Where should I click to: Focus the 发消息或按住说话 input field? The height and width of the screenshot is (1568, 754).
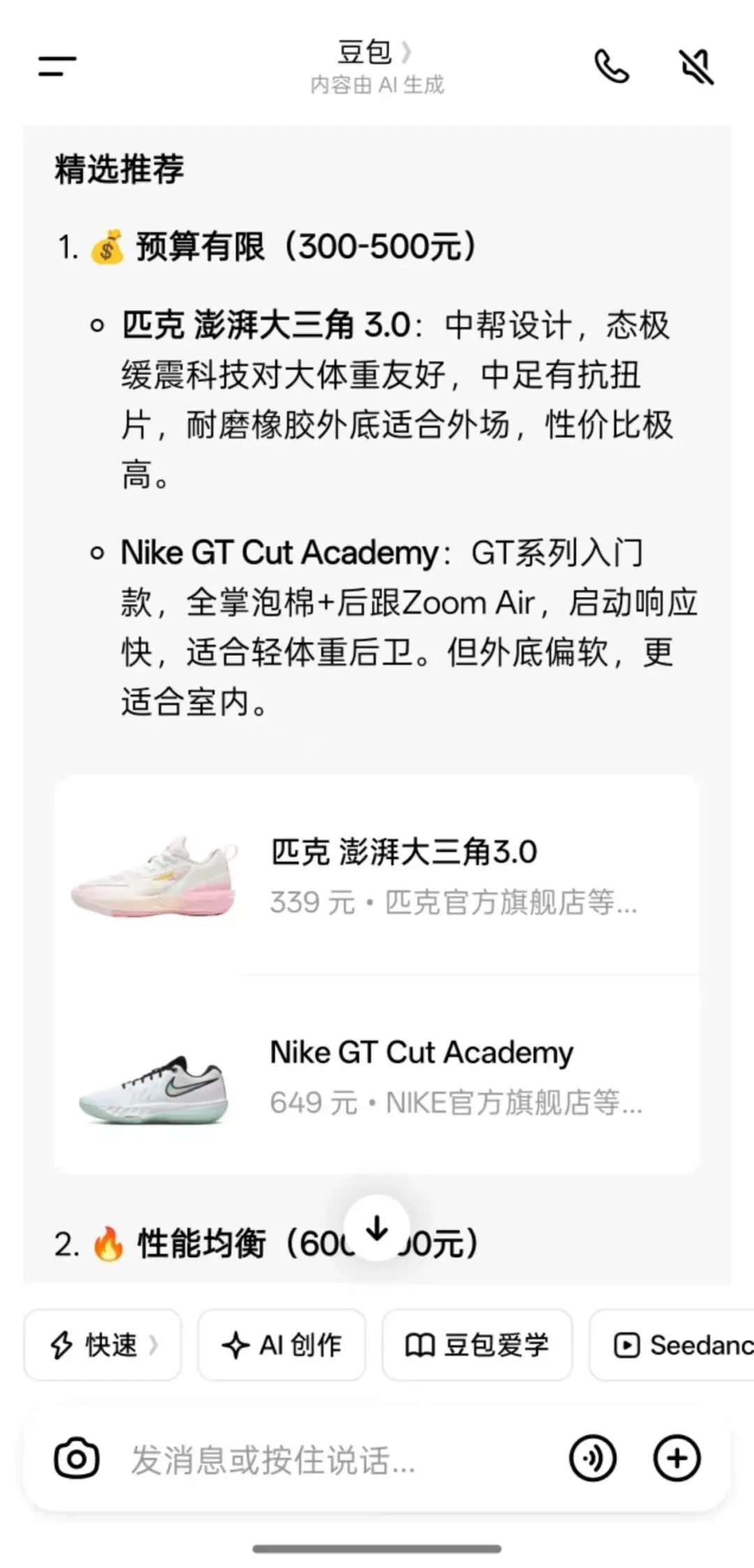335,1460
